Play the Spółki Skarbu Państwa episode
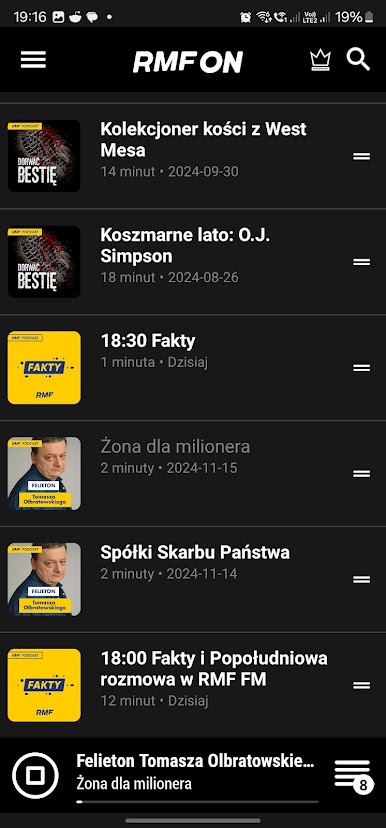 (193, 579)
